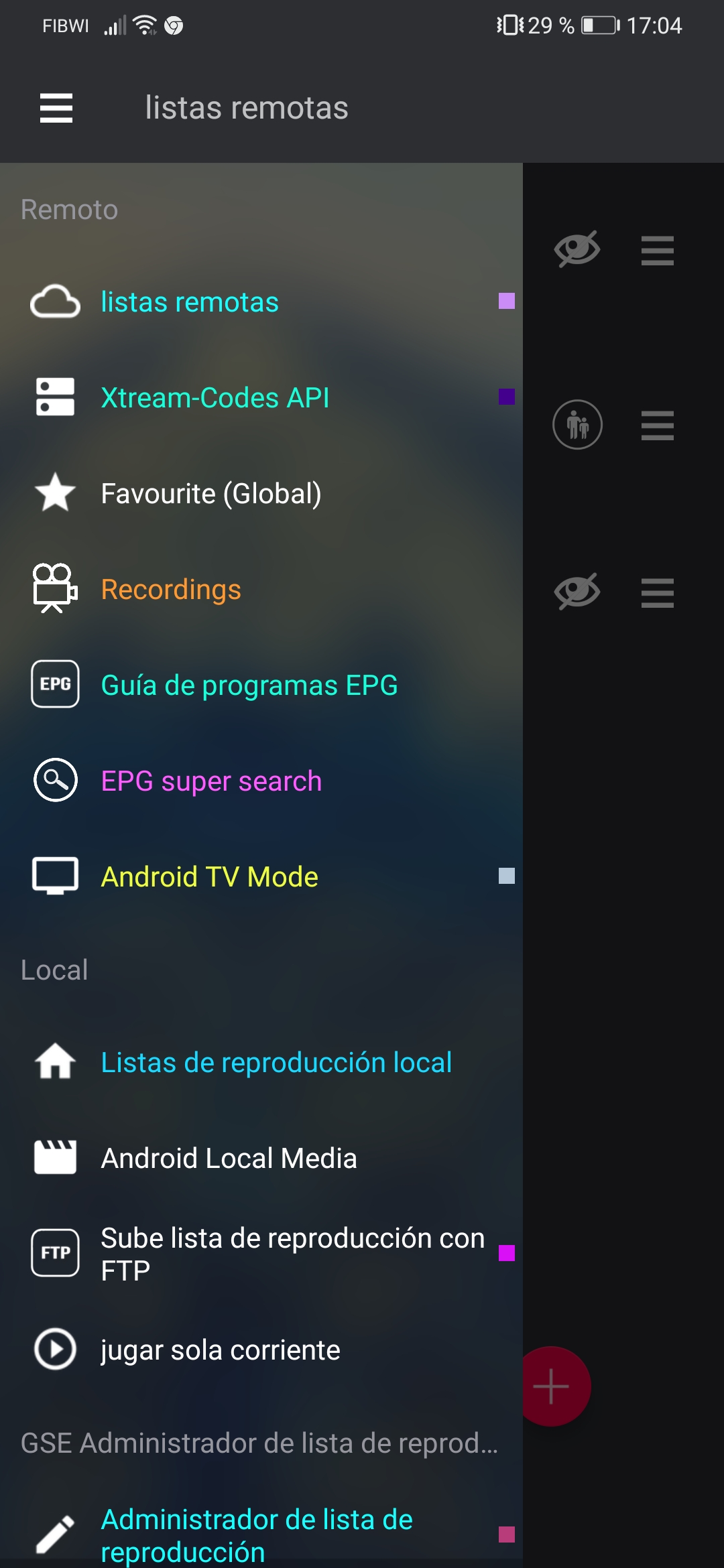Tap the hamburger menu button in the app bar
Screen dimensions: 724x1568
click(x=56, y=108)
